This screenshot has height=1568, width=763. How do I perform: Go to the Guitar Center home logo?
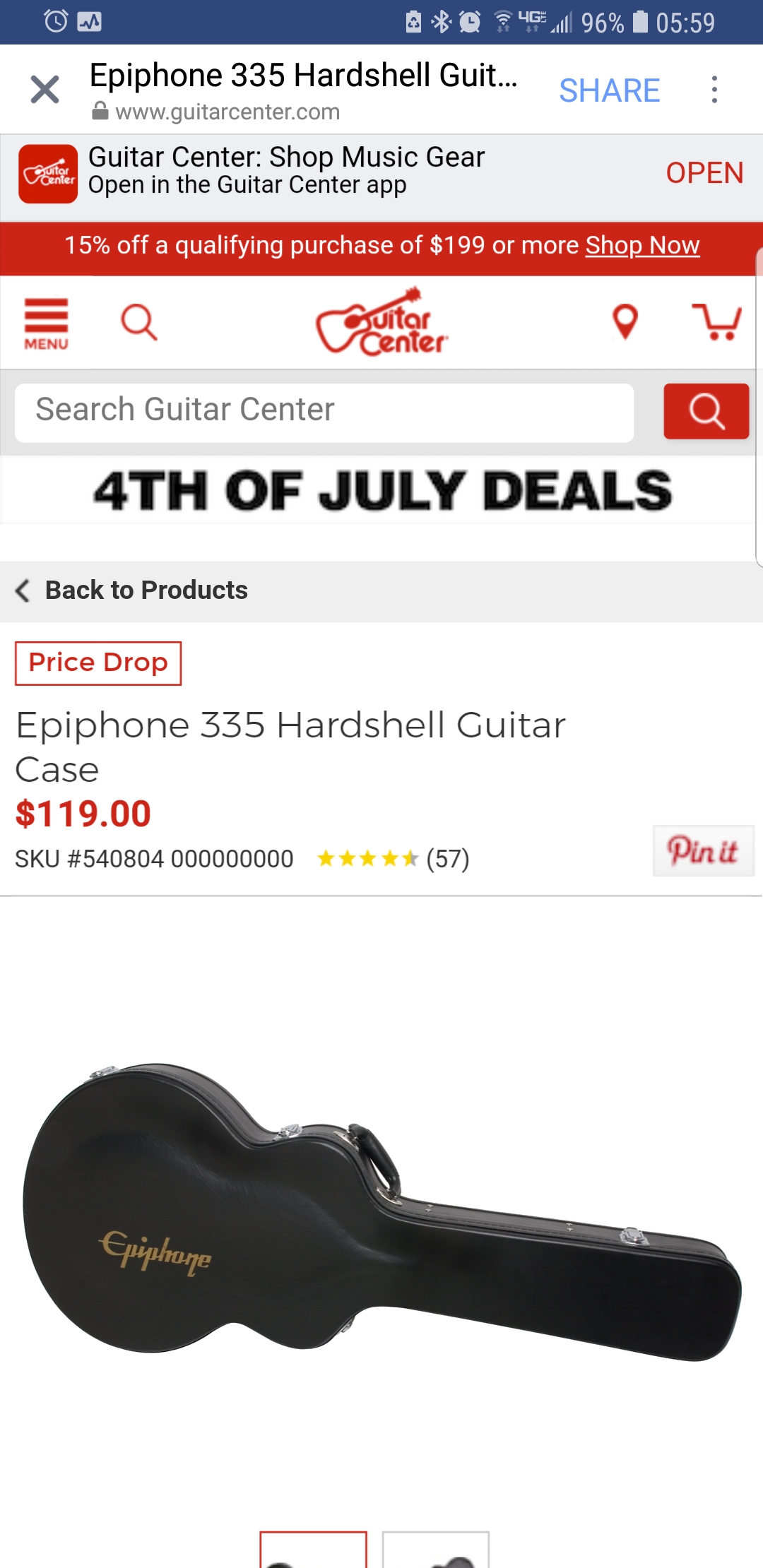pos(381,321)
